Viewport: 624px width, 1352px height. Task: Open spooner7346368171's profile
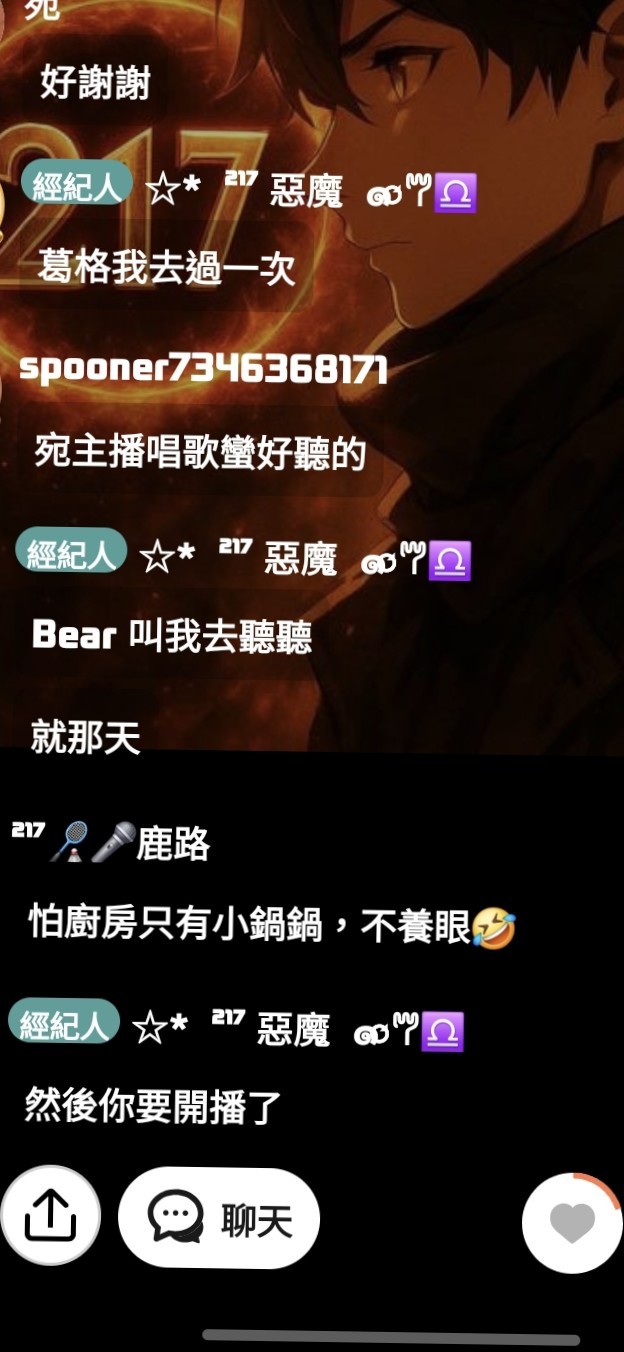pos(203,369)
